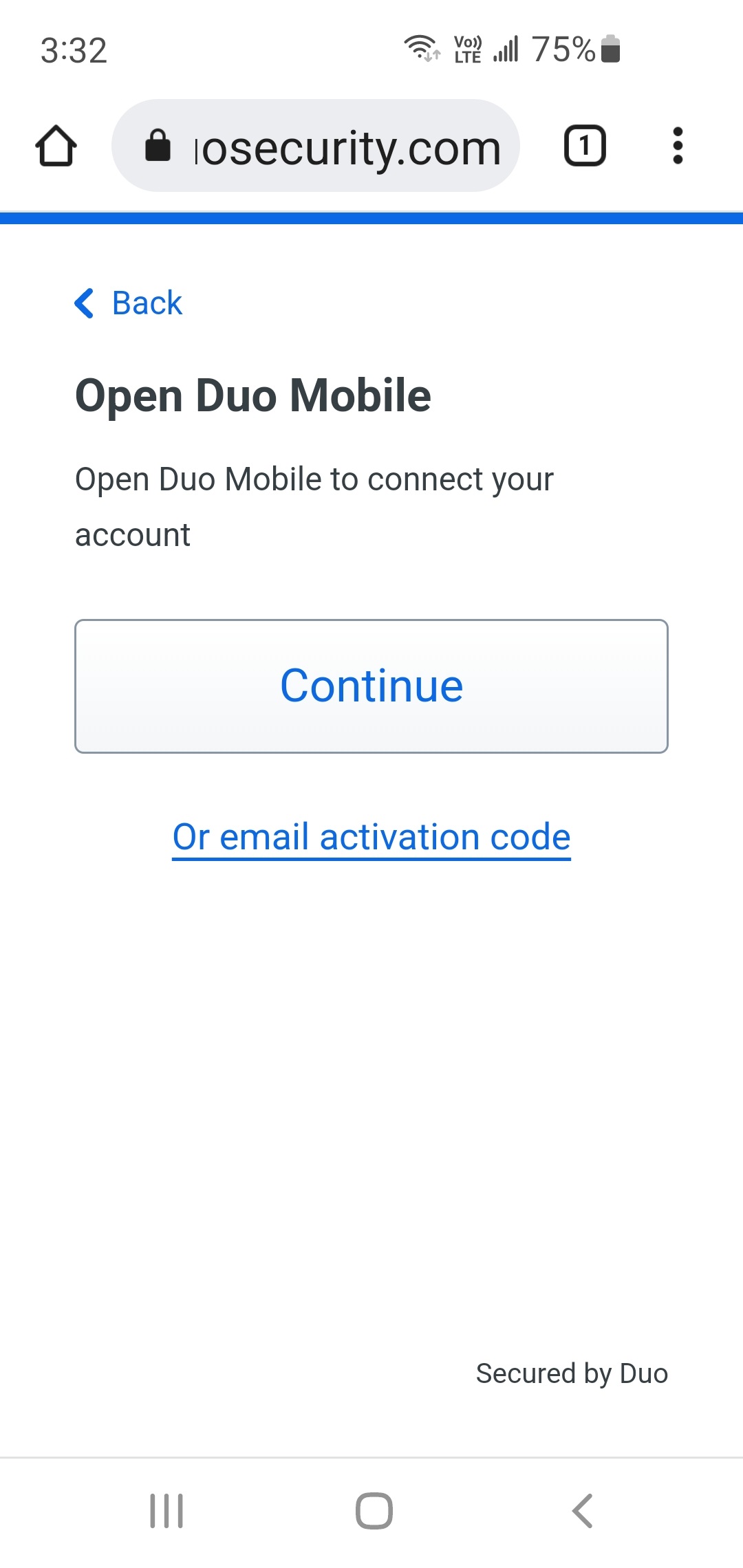Tap the address bar showing osecurity.com
The width and height of the screenshot is (743, 1568).
pyautogui.click(x=315, y=146)
